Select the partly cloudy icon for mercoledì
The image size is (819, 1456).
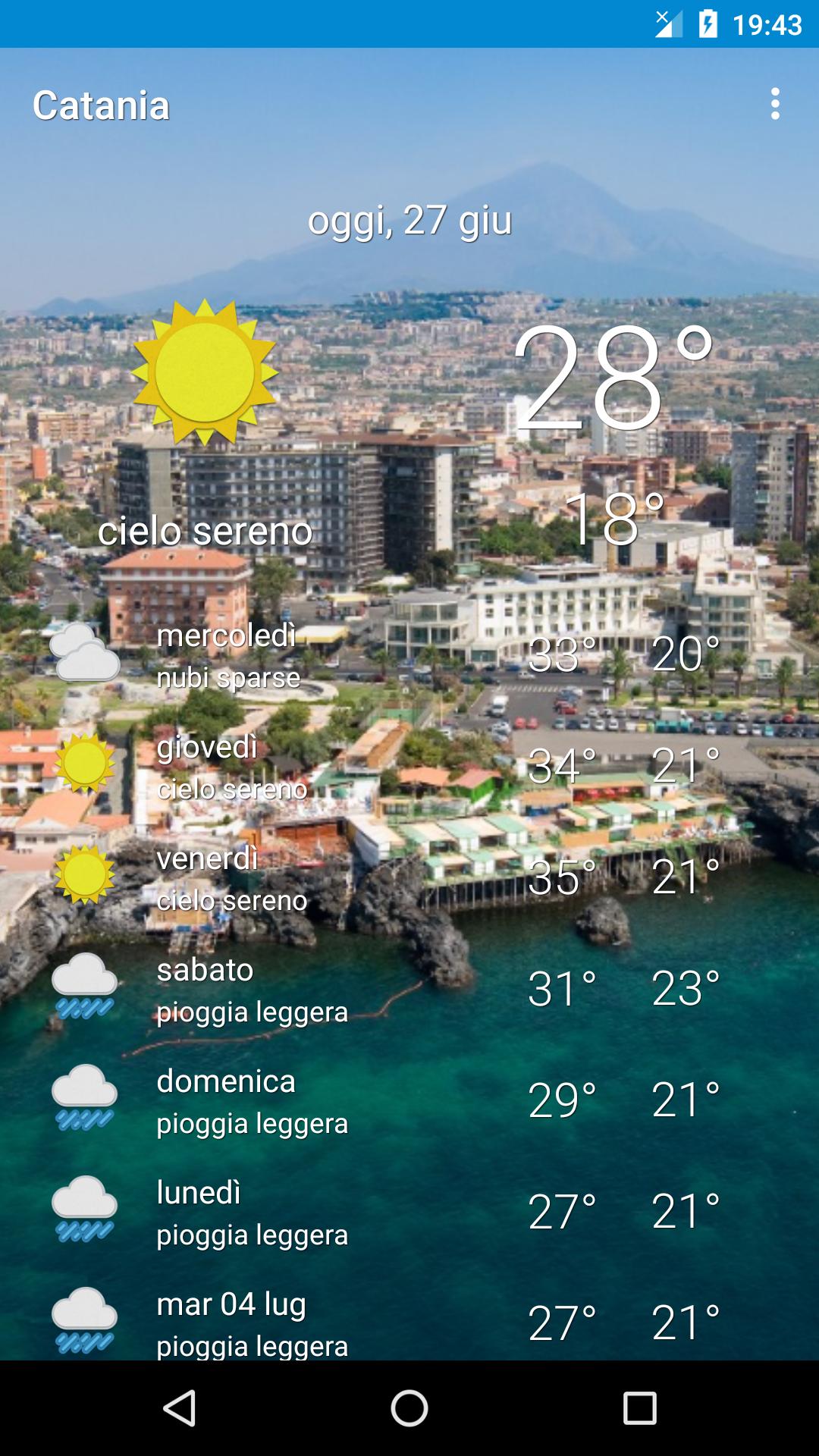coord(83,656)
